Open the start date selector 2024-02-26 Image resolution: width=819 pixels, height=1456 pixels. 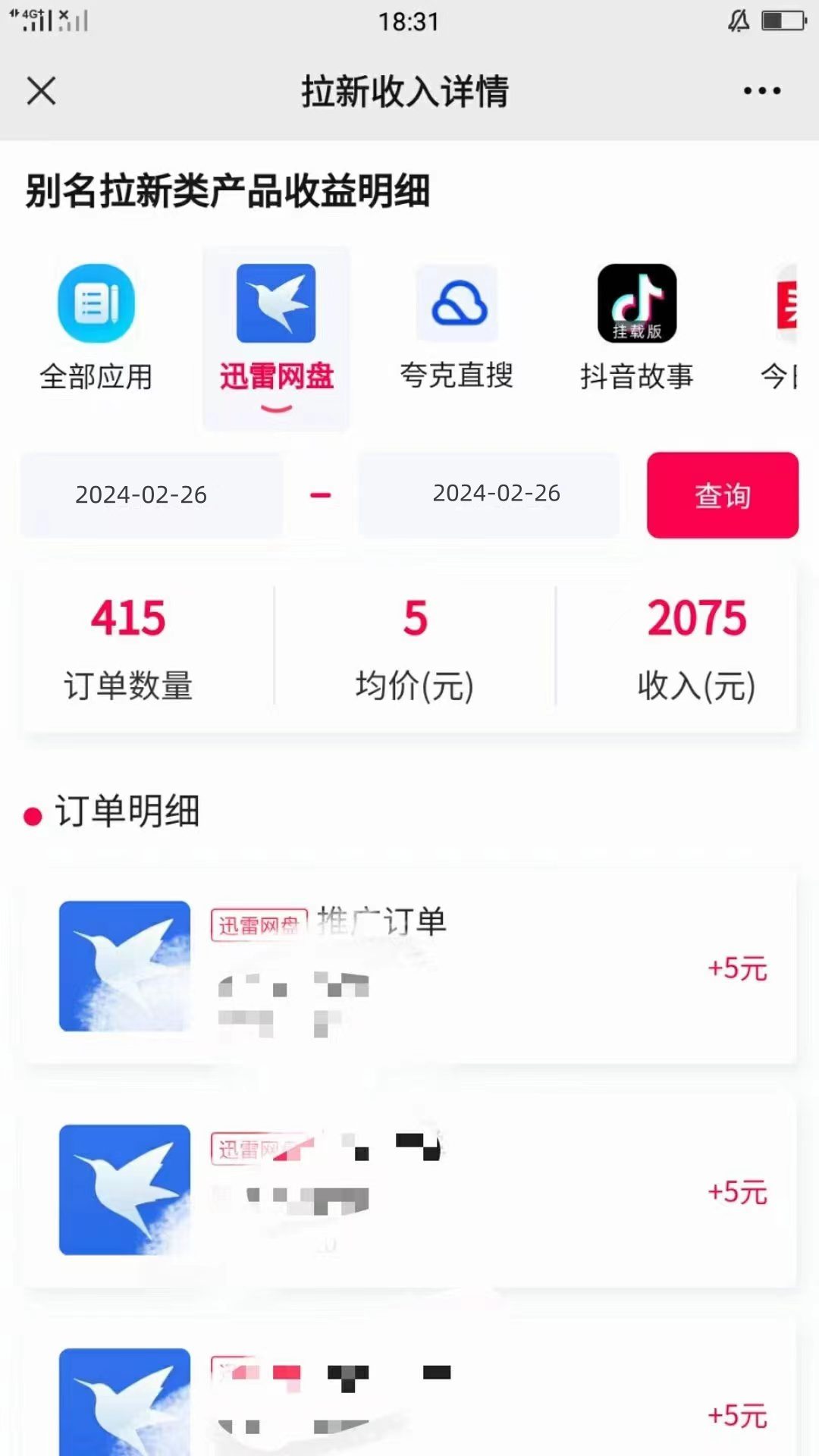[150, 494]
